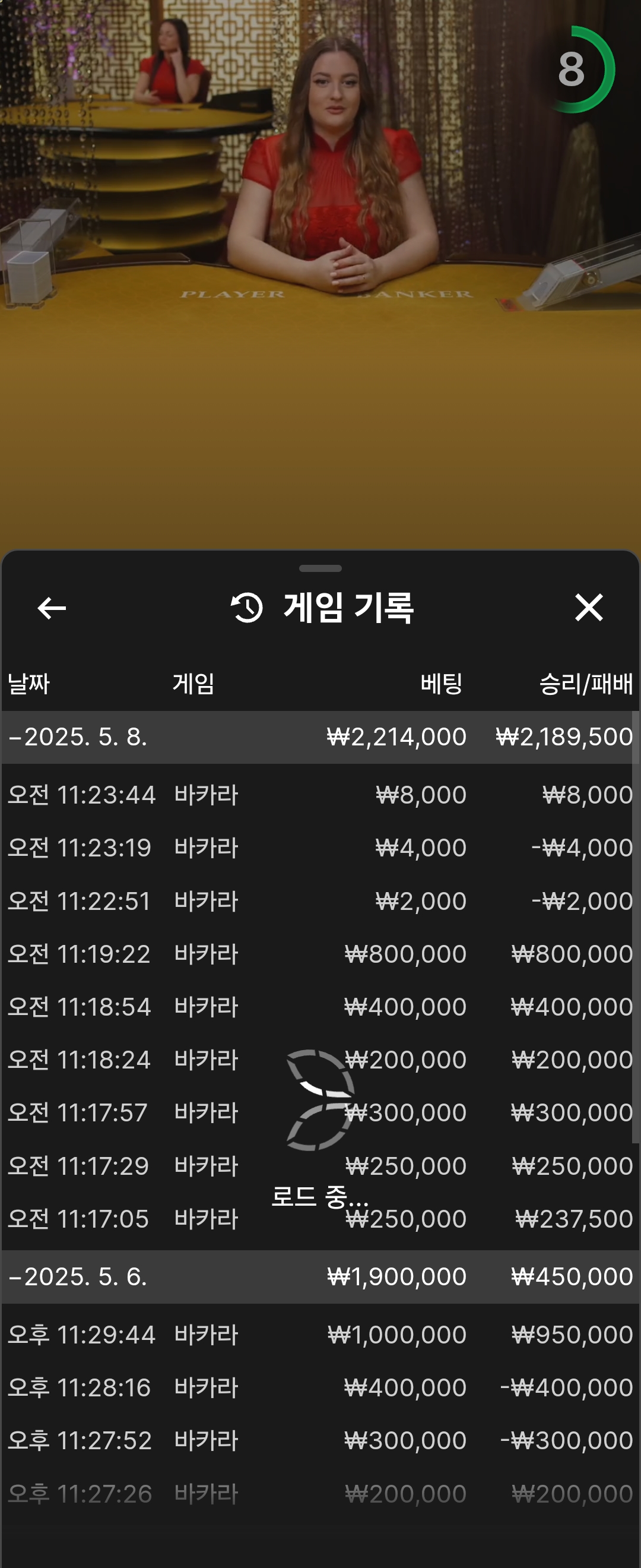Screen dimensions: 641x1568
Task: Collapse the 2025. 5. 6. date group
Action: (77, 1276)
